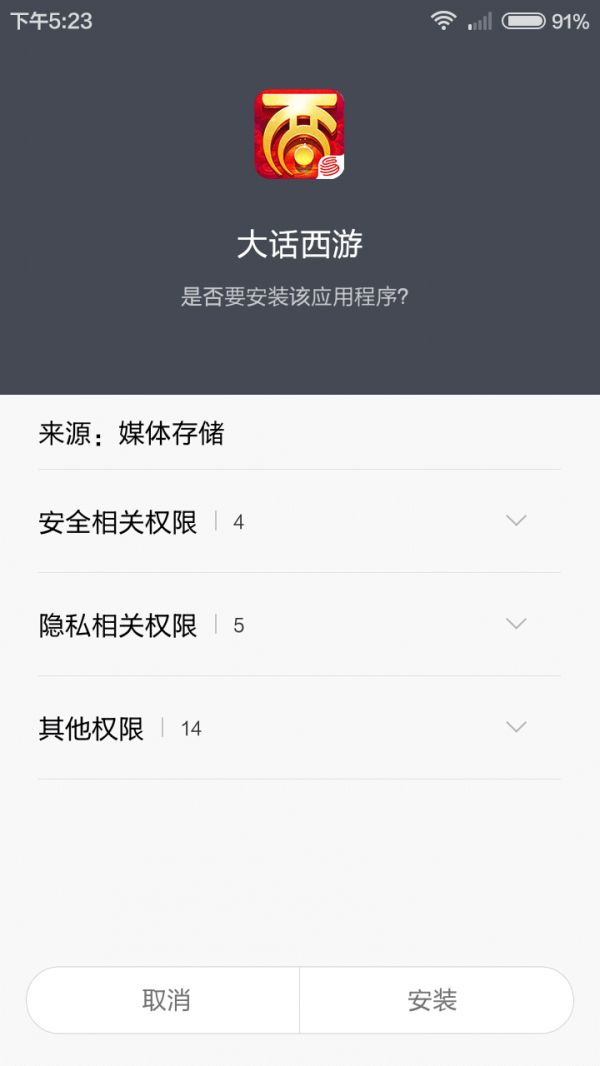Expand 其他权限 permissions list
Screen dimensions: 600x1066
(x=516, y=727)
